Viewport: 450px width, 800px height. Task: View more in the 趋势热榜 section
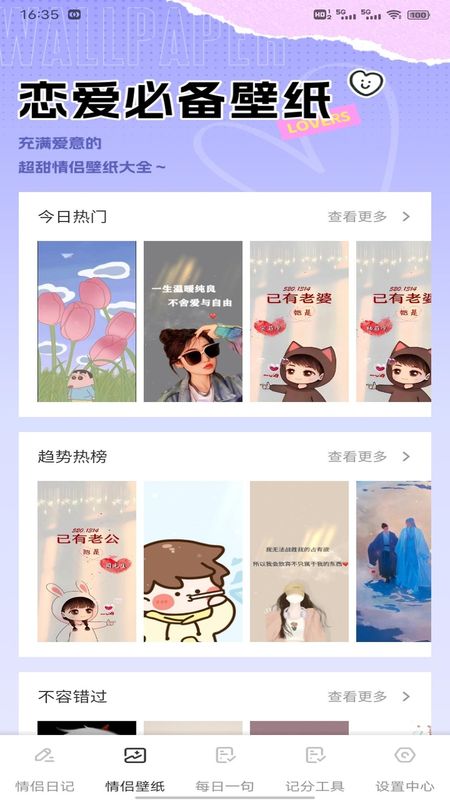[x=369, y=457]
